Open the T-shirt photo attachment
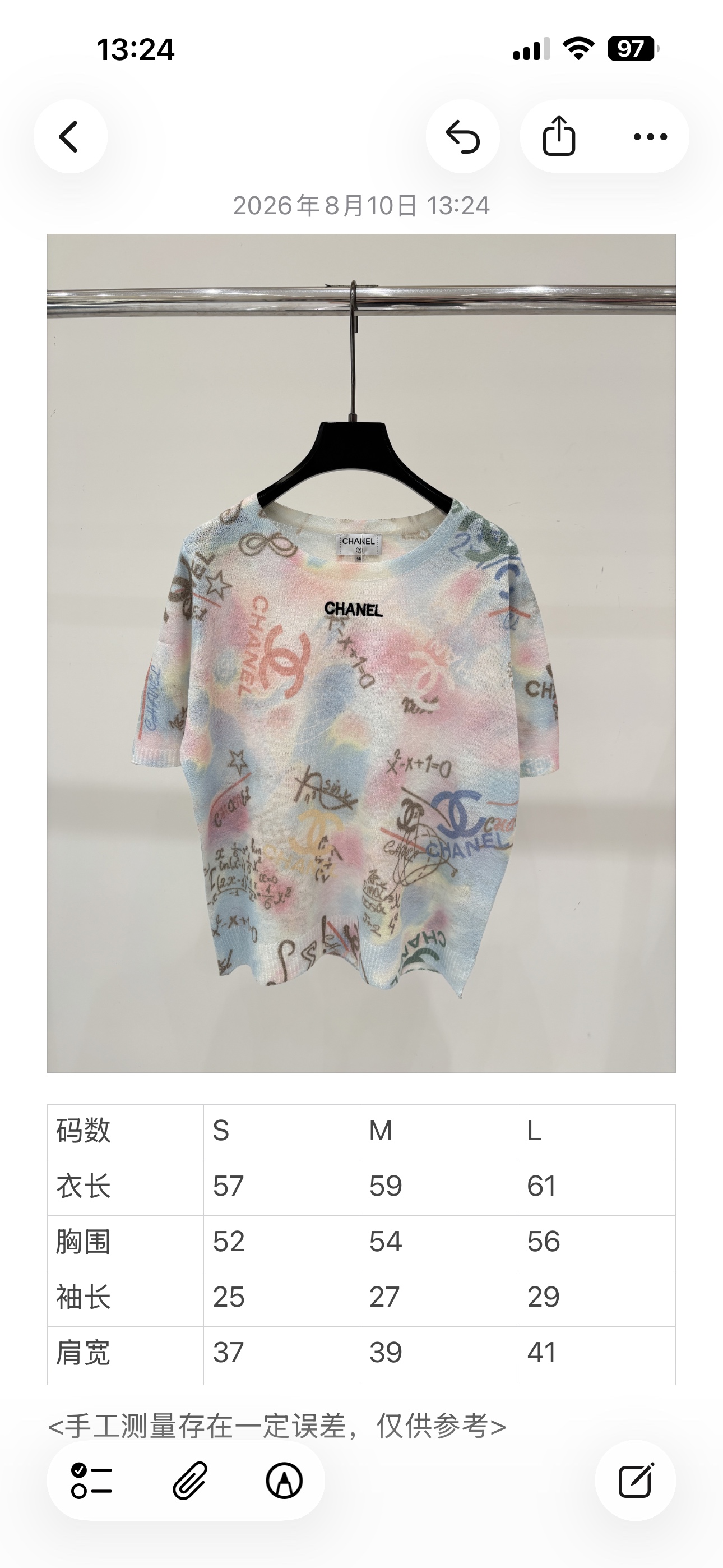 point(361,653)
